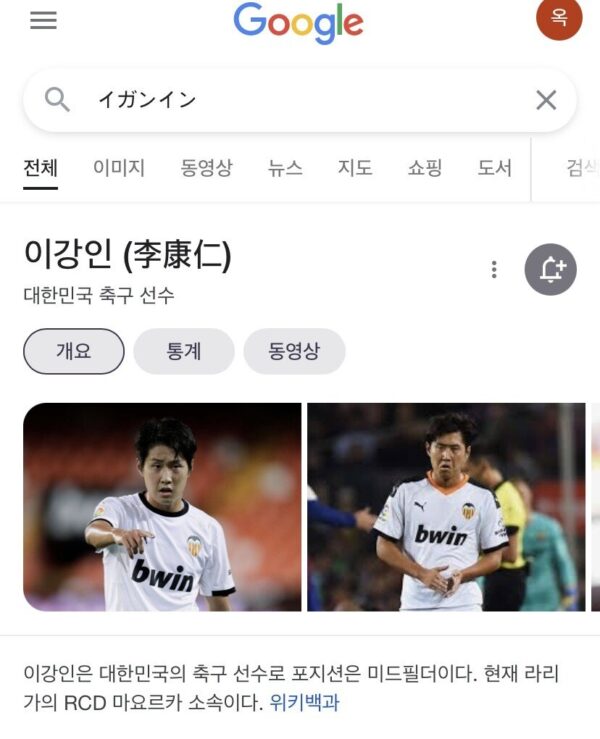This screenshot has height=739, width=600.
Task: Switch to the 도서 tab
Action: [x=494, y=168]
